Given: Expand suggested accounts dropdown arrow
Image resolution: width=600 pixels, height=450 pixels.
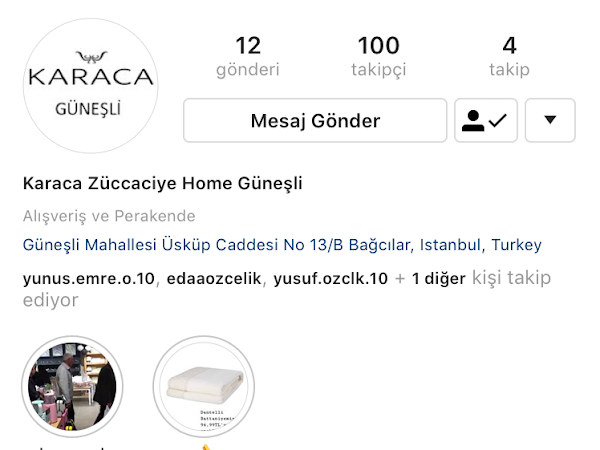Looking at the screenshot, I should tap(549, 121).
